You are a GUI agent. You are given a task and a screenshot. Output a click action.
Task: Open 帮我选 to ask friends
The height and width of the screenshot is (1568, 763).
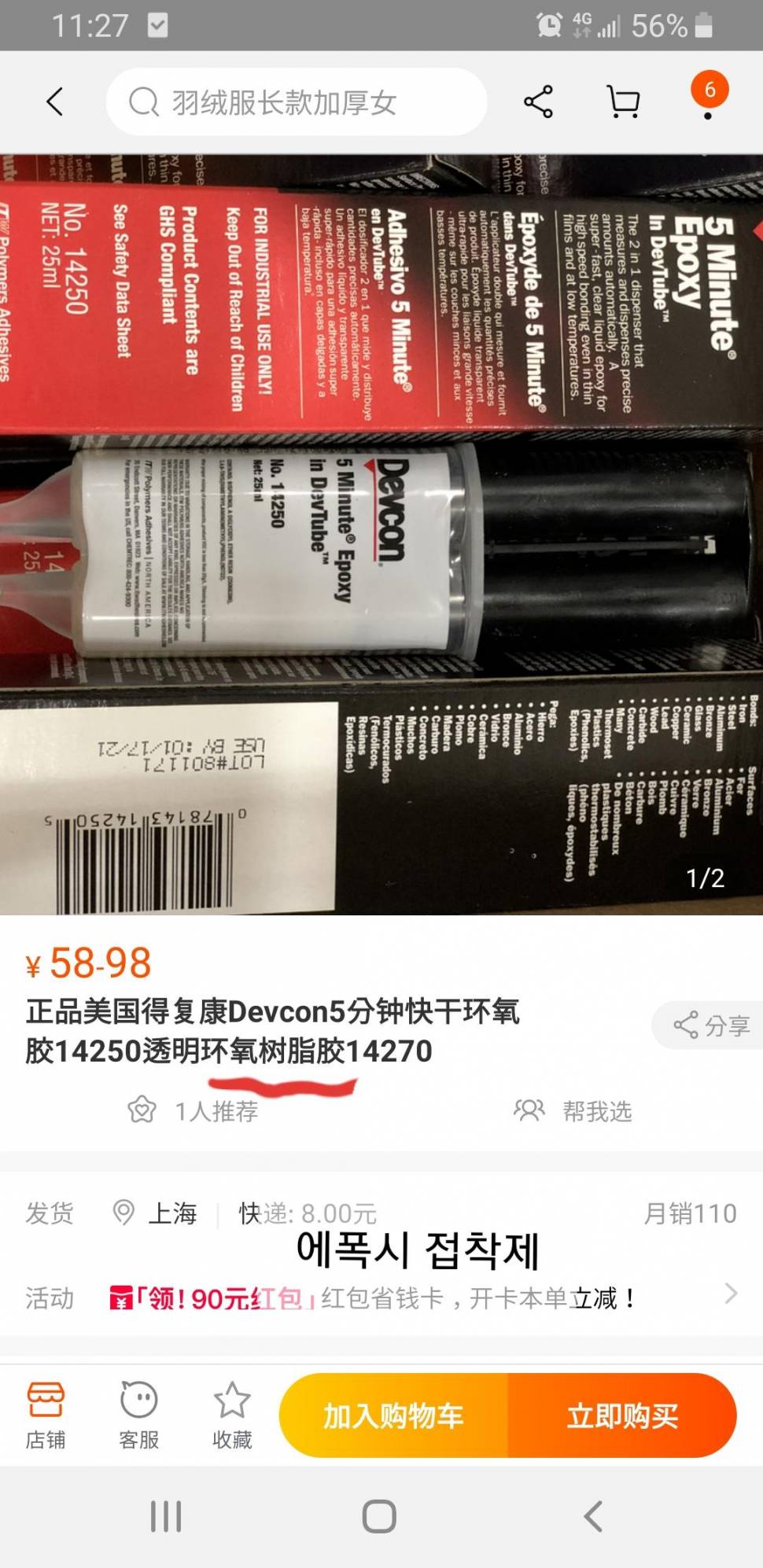coord(573,1111)
